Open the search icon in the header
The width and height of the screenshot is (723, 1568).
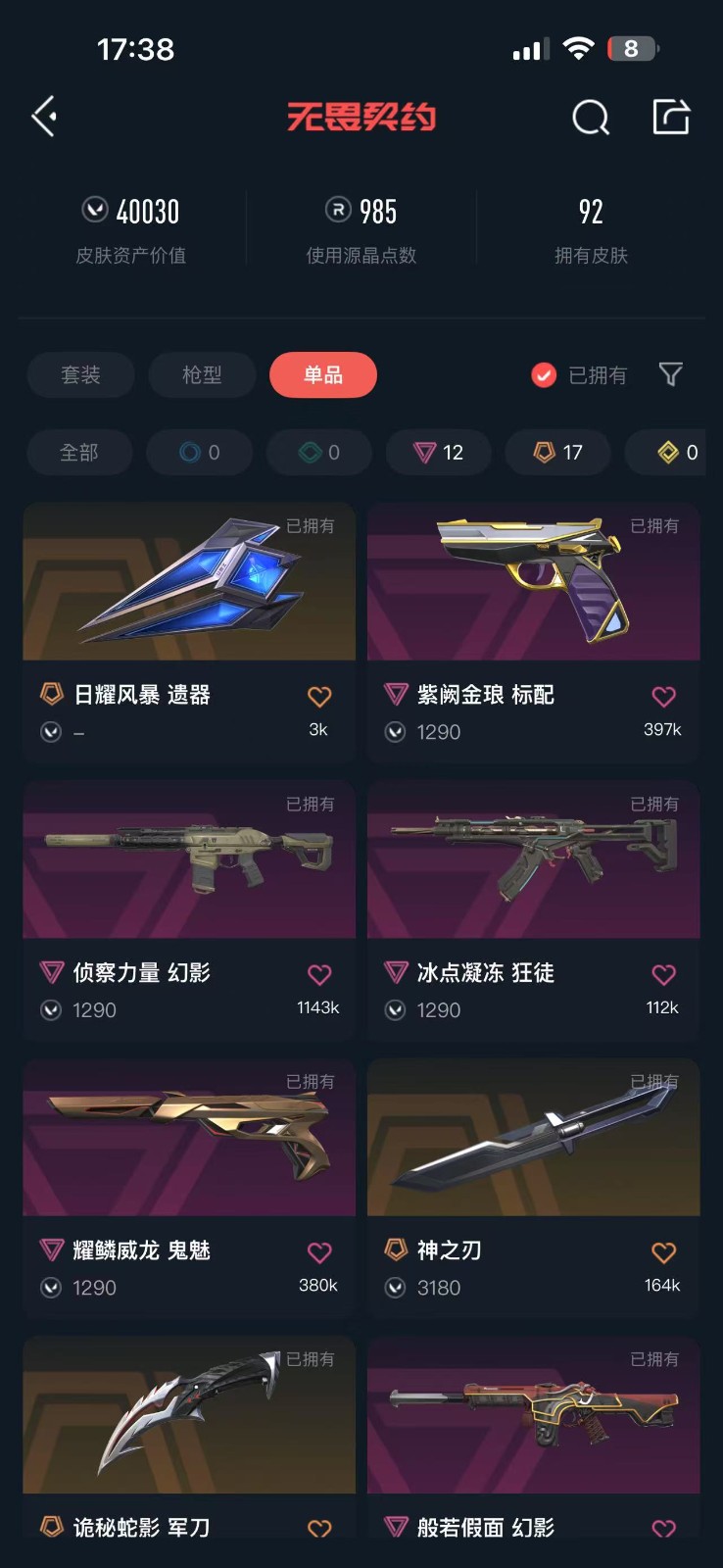point(591,118)
